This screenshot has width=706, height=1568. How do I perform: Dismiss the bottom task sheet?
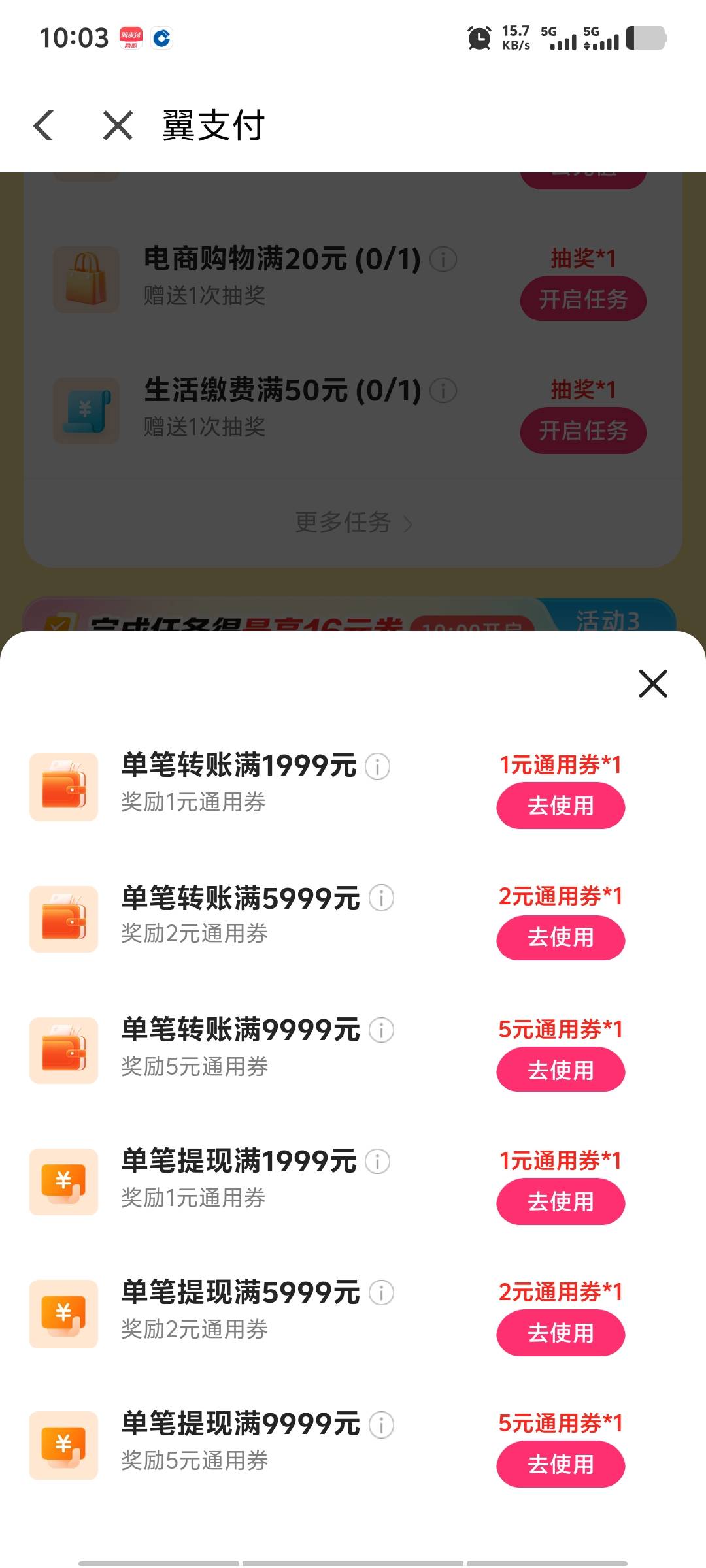click(x=652, y=683)
